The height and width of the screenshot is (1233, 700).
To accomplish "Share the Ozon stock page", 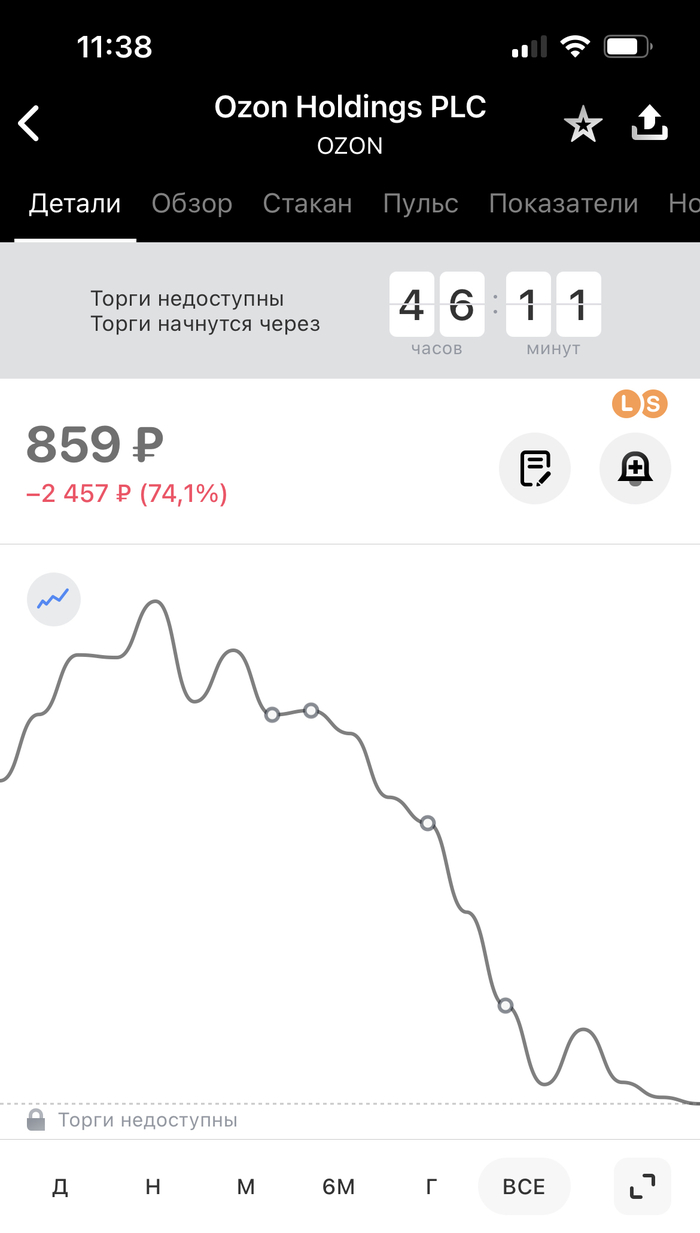I will [x=650, y=125].
